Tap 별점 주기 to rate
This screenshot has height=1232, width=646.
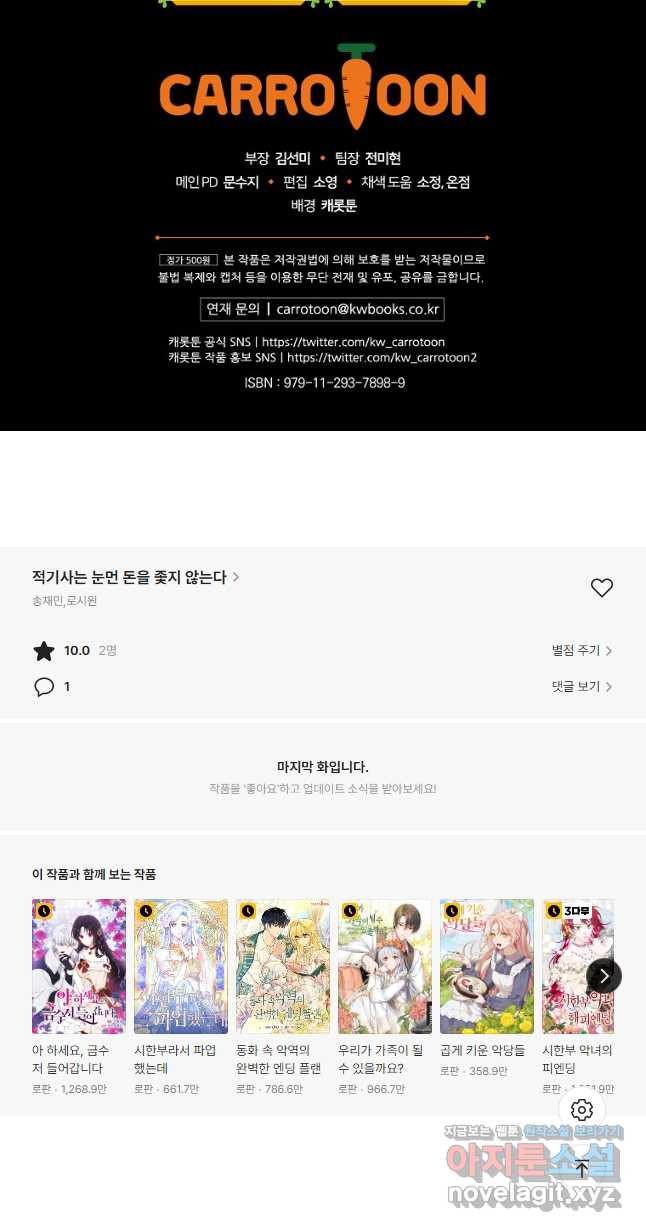[581, 651]
